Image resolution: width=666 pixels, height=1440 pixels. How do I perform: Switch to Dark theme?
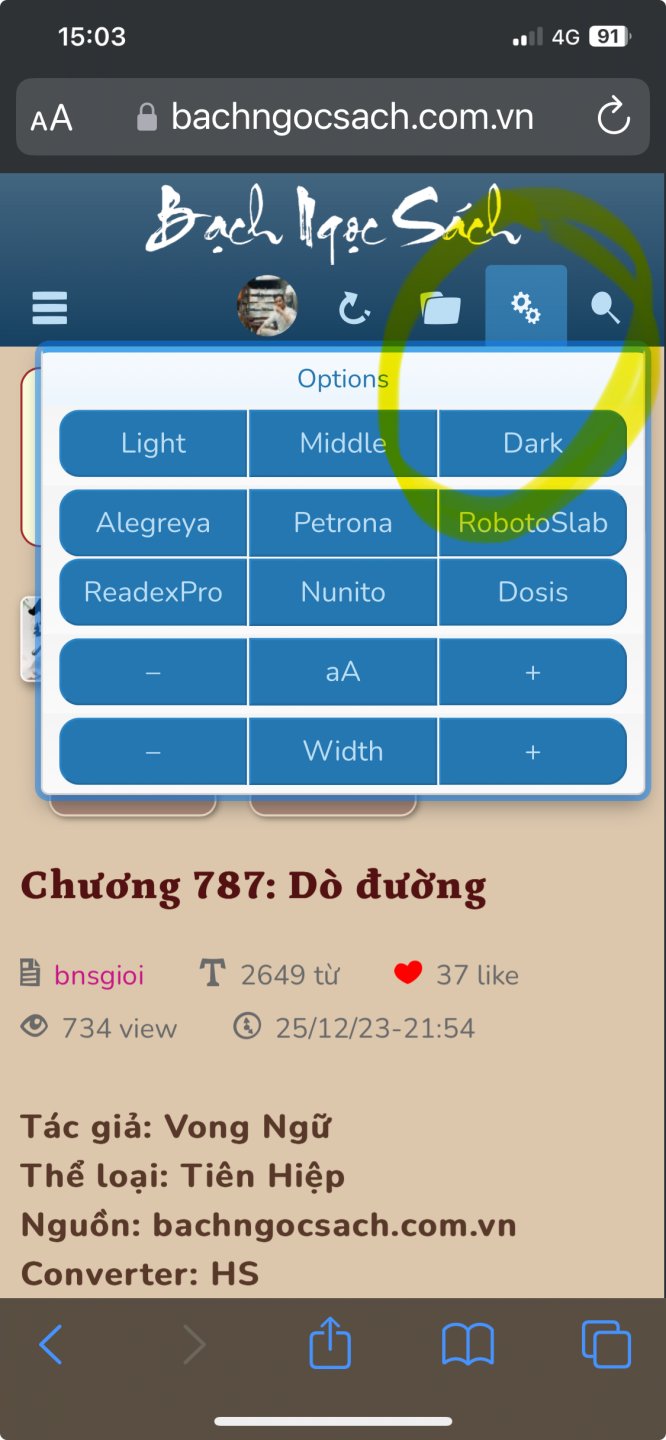pyautogui.click(x=532, y=443)
